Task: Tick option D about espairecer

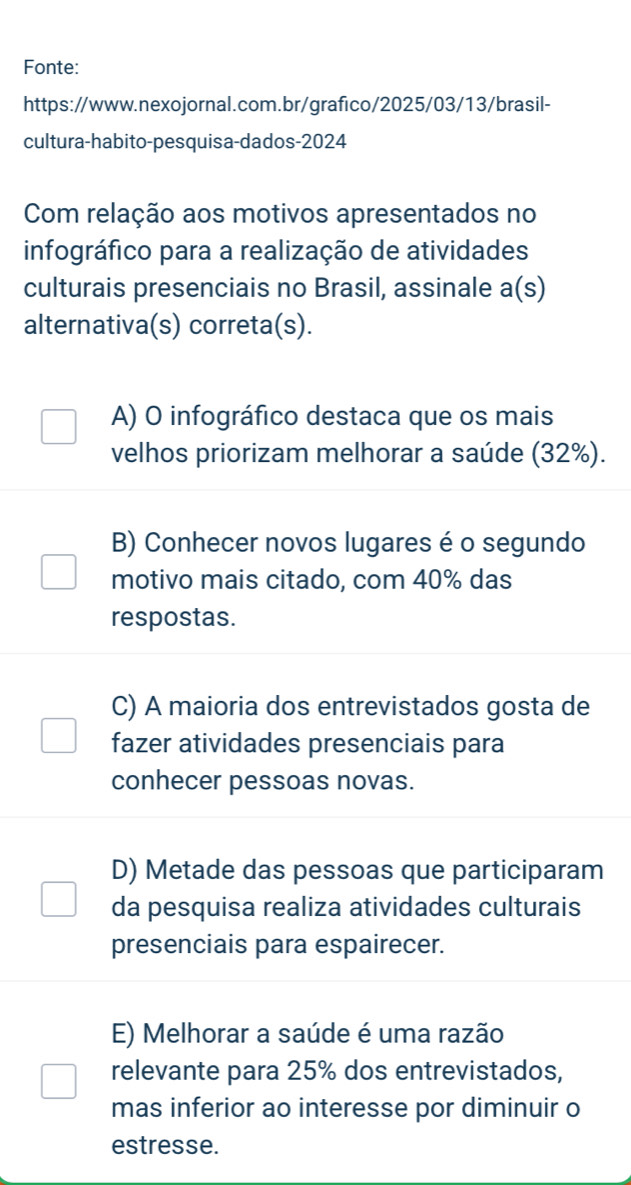Action: click(x=57, y=899)
